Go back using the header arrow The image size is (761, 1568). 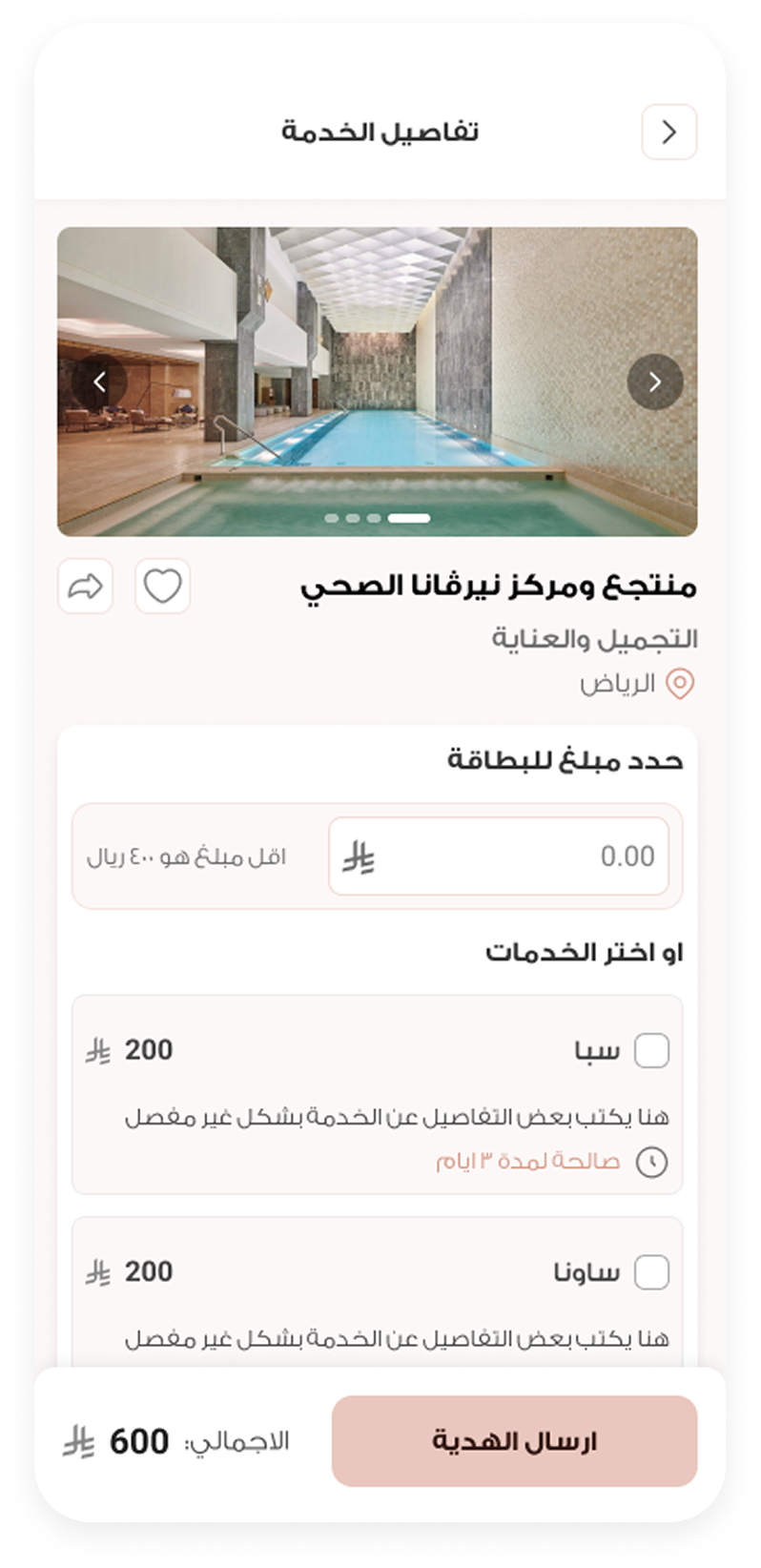tap(668, 132)
